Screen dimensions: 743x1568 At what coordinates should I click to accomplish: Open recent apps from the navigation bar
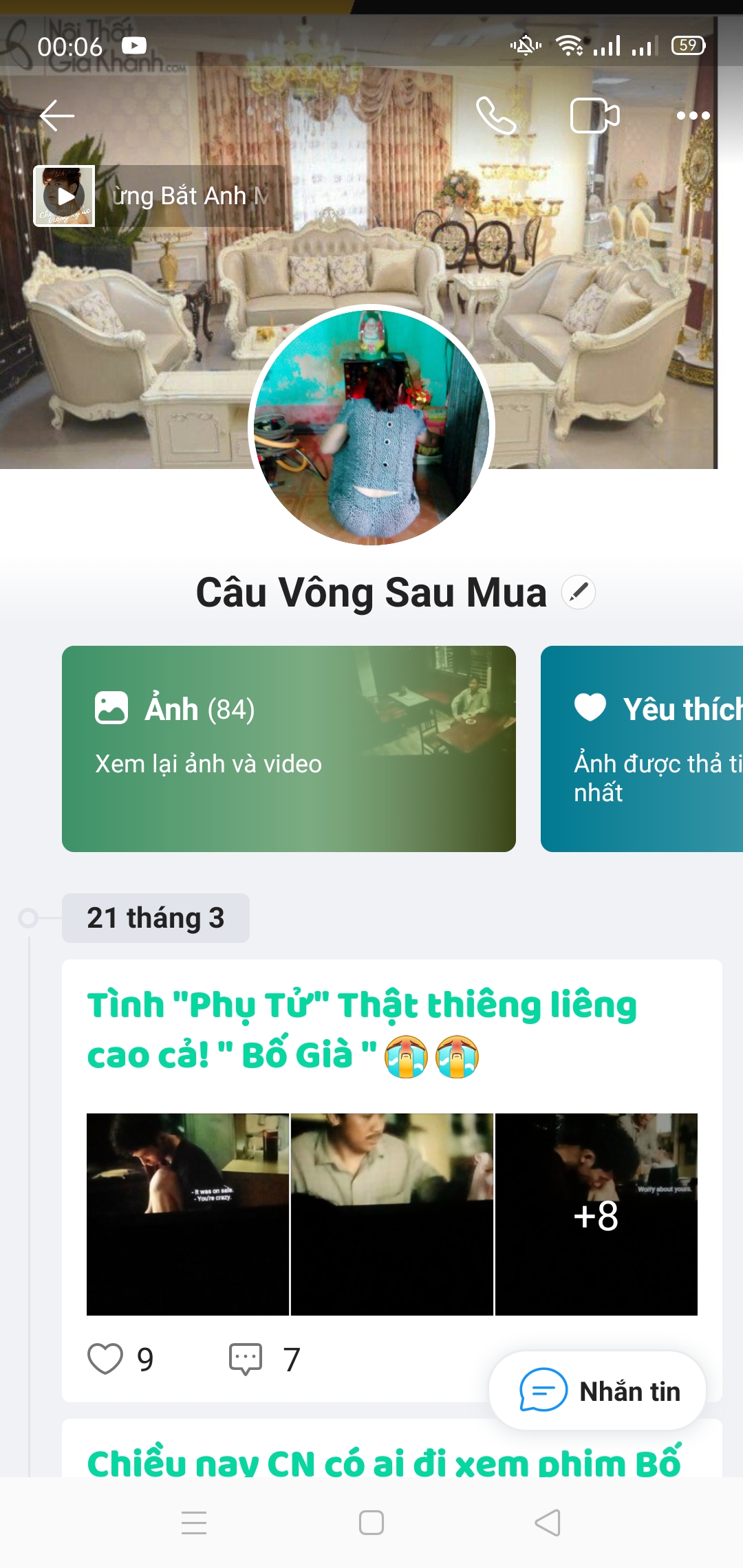pyautogui.click(x=194, y=1523)
